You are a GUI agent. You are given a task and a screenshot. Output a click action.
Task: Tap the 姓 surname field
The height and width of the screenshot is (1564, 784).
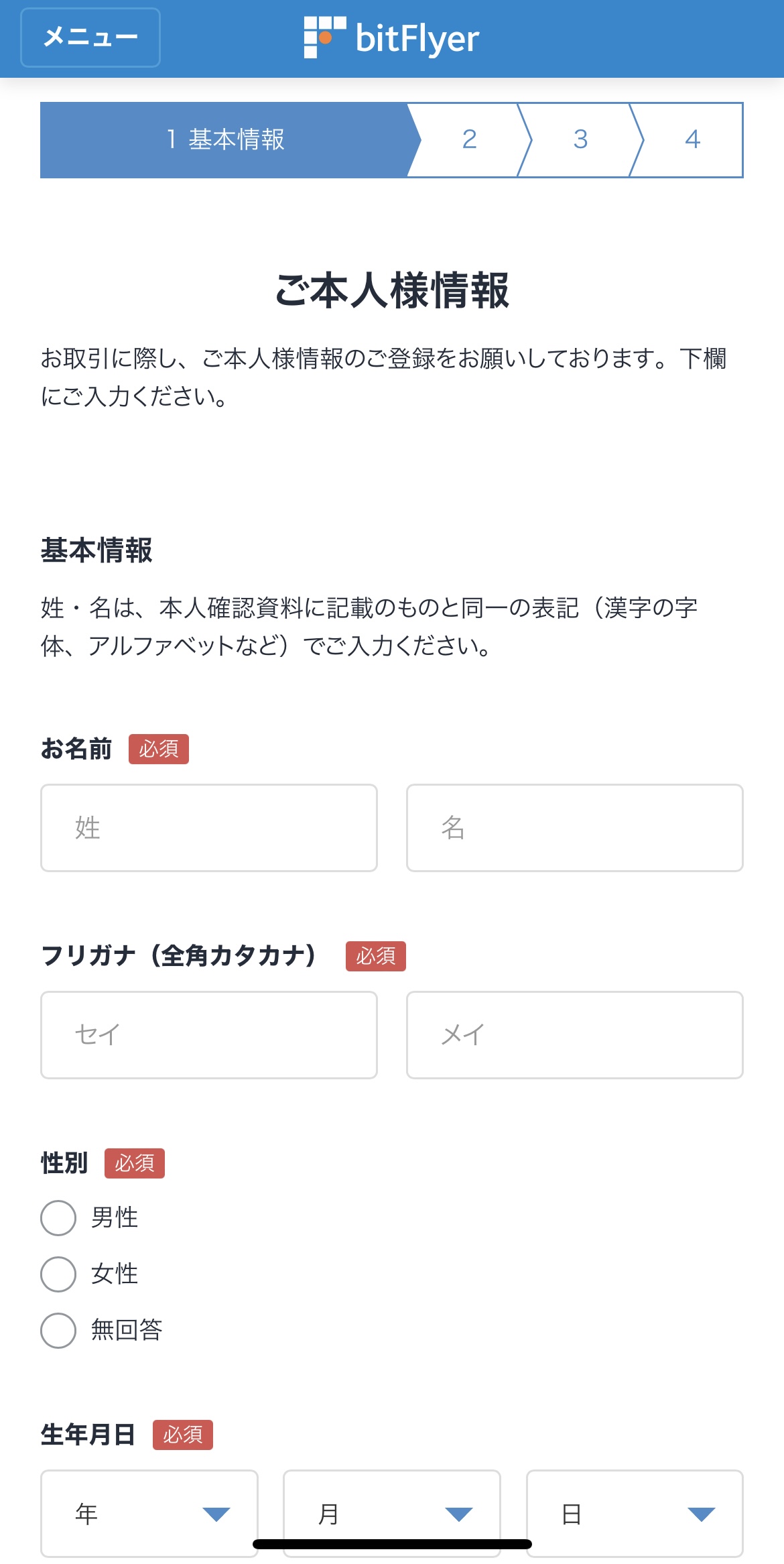coord(209,828)
